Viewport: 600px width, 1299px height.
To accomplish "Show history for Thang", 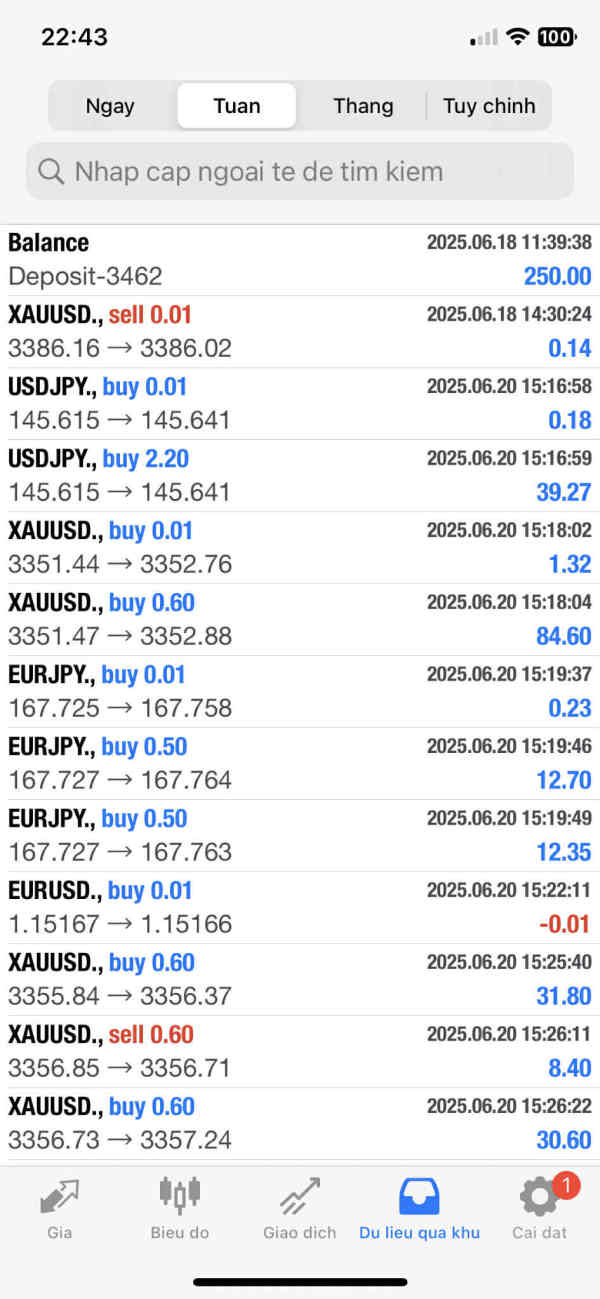I will [x=363, y=106].
